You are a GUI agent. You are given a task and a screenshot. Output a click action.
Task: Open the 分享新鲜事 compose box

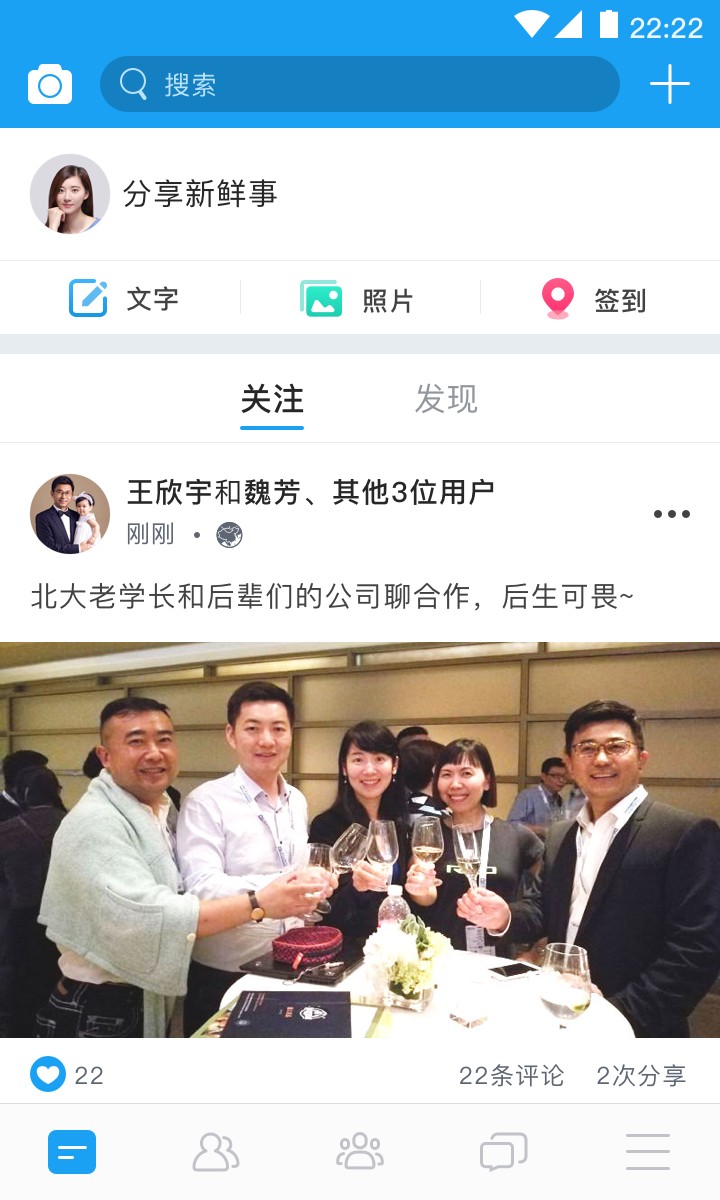(200, 194)
